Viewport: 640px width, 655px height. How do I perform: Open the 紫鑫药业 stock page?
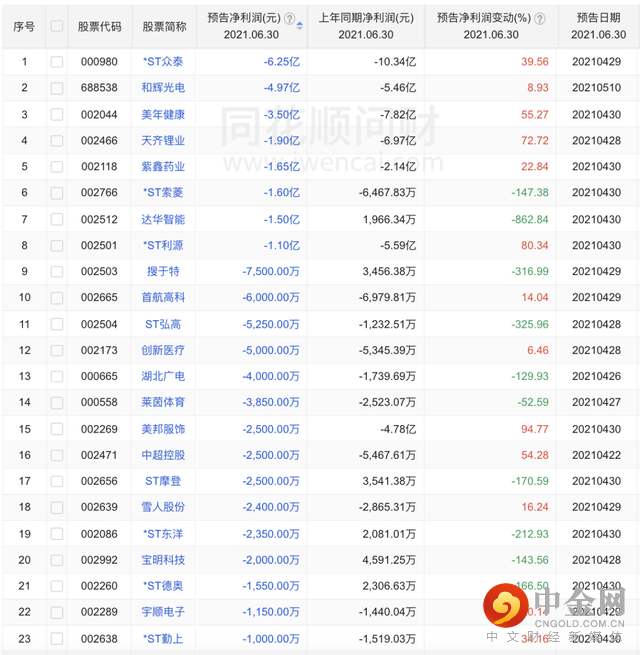(x=164, y=166)
